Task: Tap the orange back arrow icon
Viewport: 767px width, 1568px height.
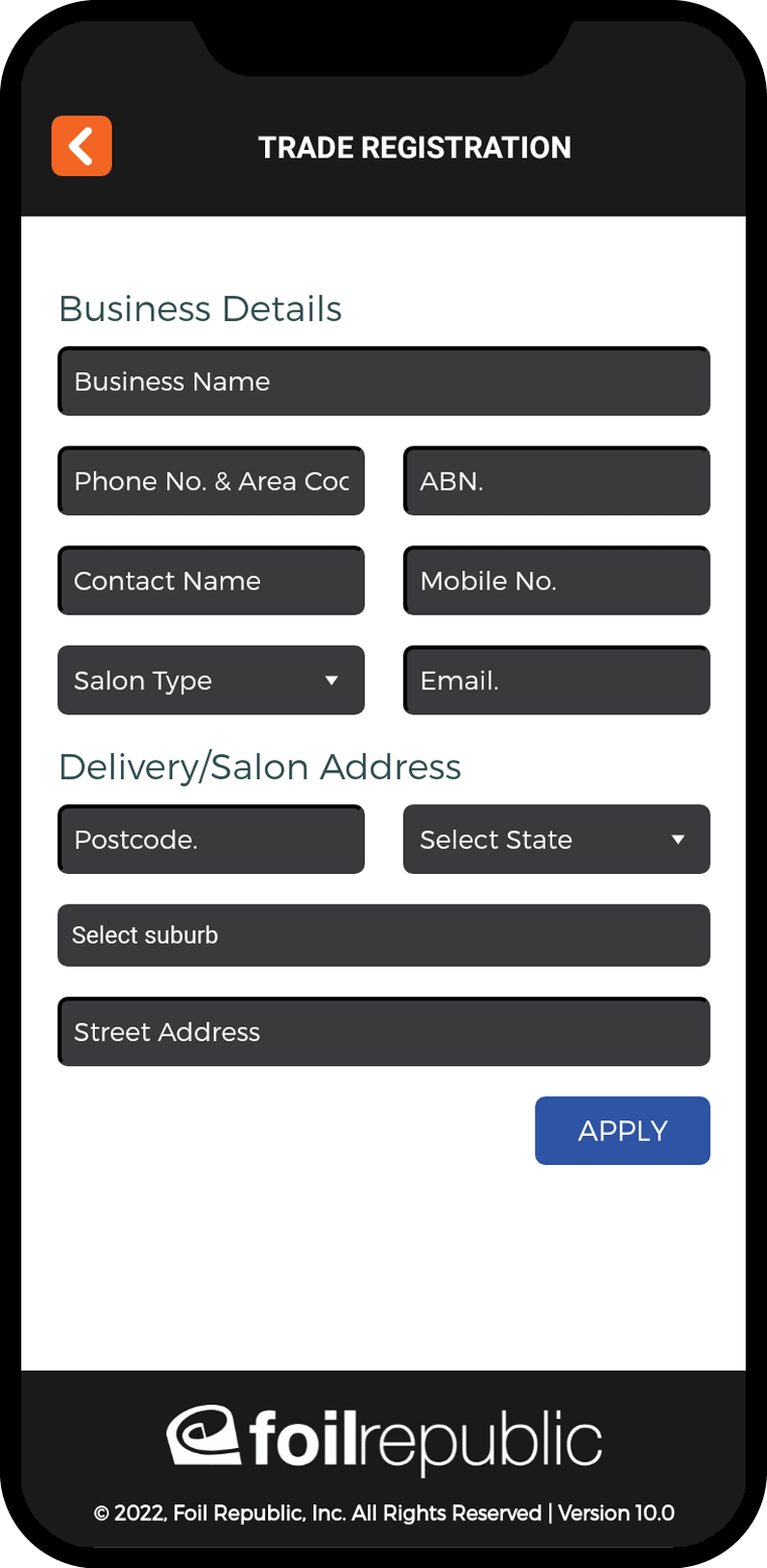Action: point(81,146)
